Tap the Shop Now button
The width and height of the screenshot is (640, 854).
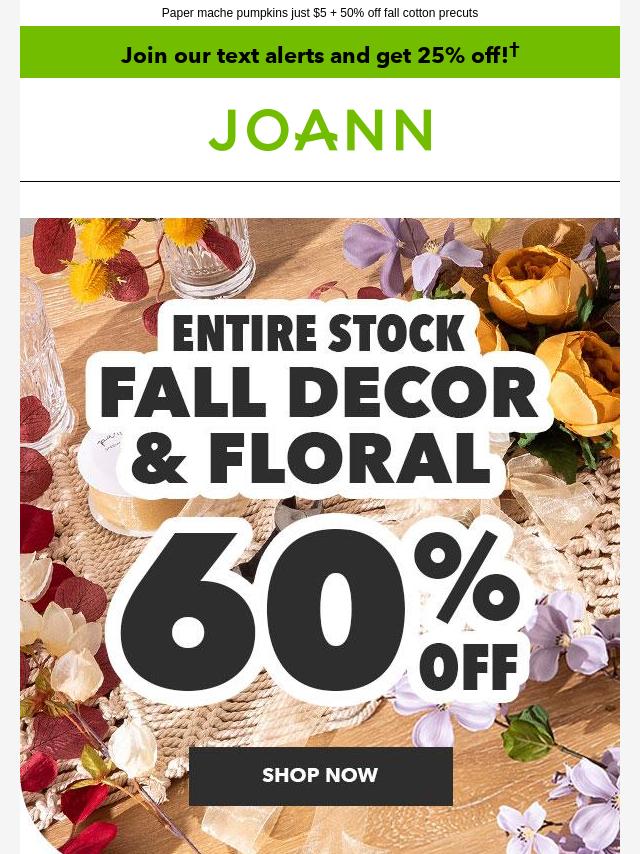click(x=320, y=776)
